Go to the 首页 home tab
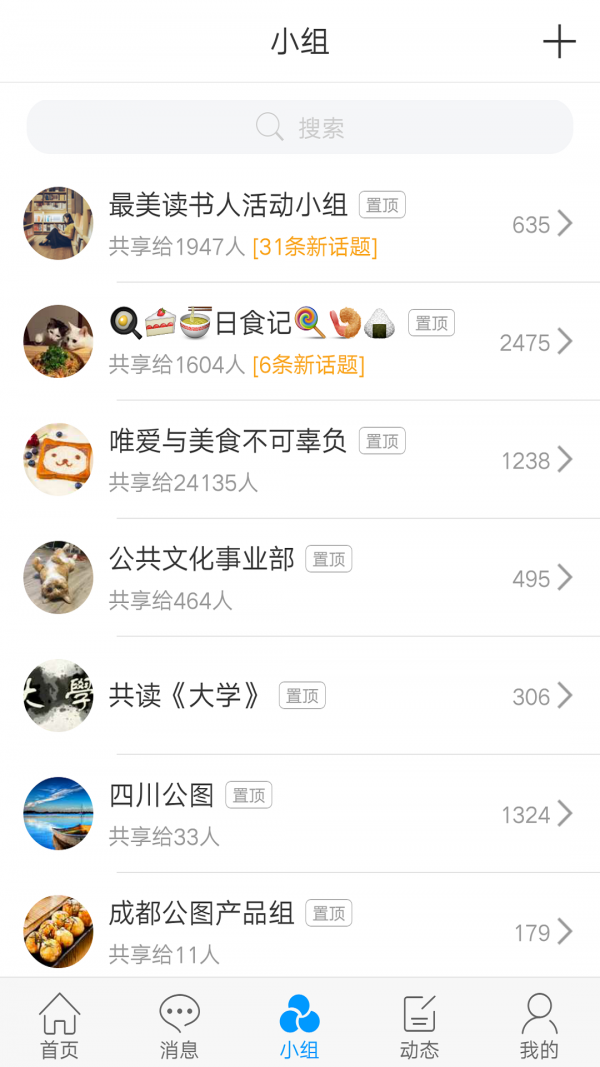Viewport: 600px width, 1067px height. (59, 1026)
